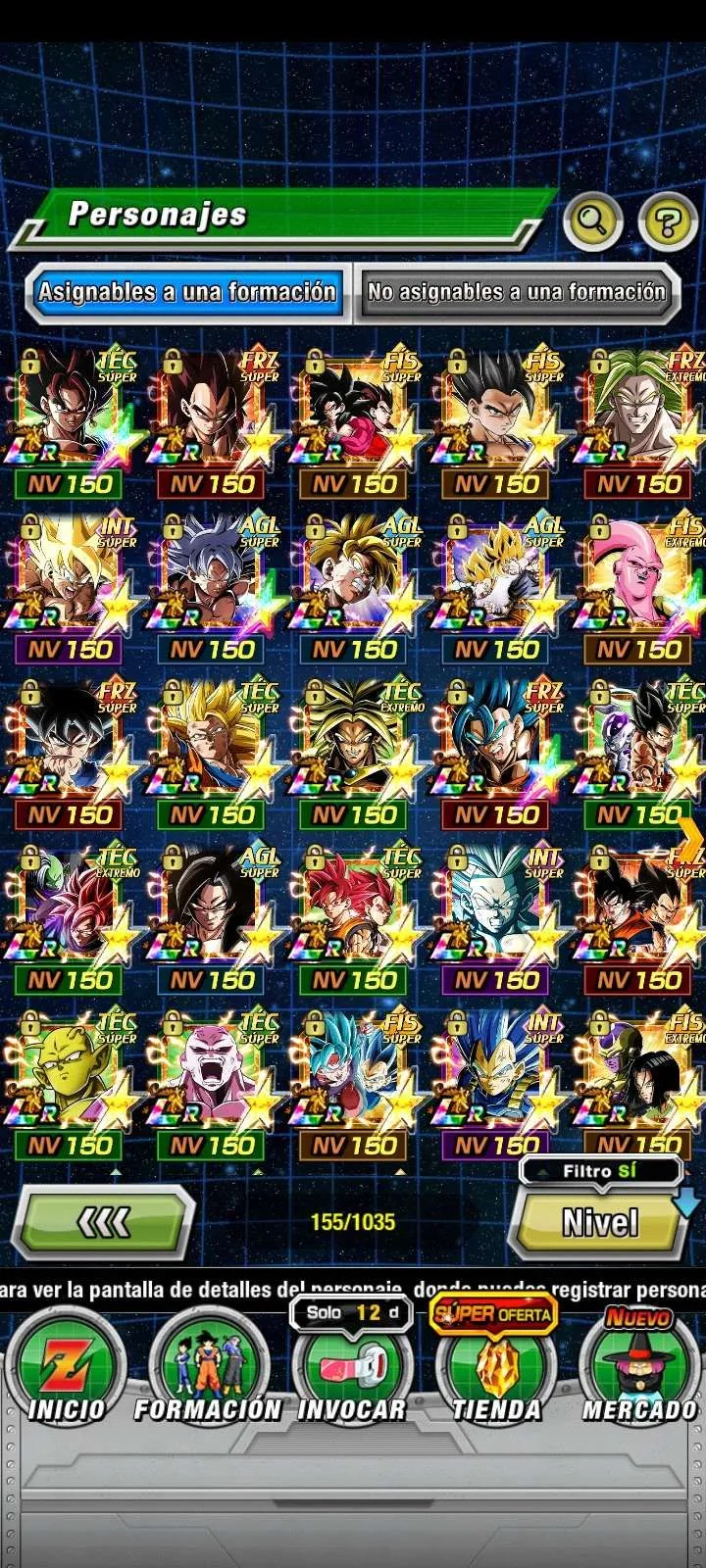Screen dimensions: 706x1568
Task: Open the MERCADO section
Action: click(x=639, y=1367)
